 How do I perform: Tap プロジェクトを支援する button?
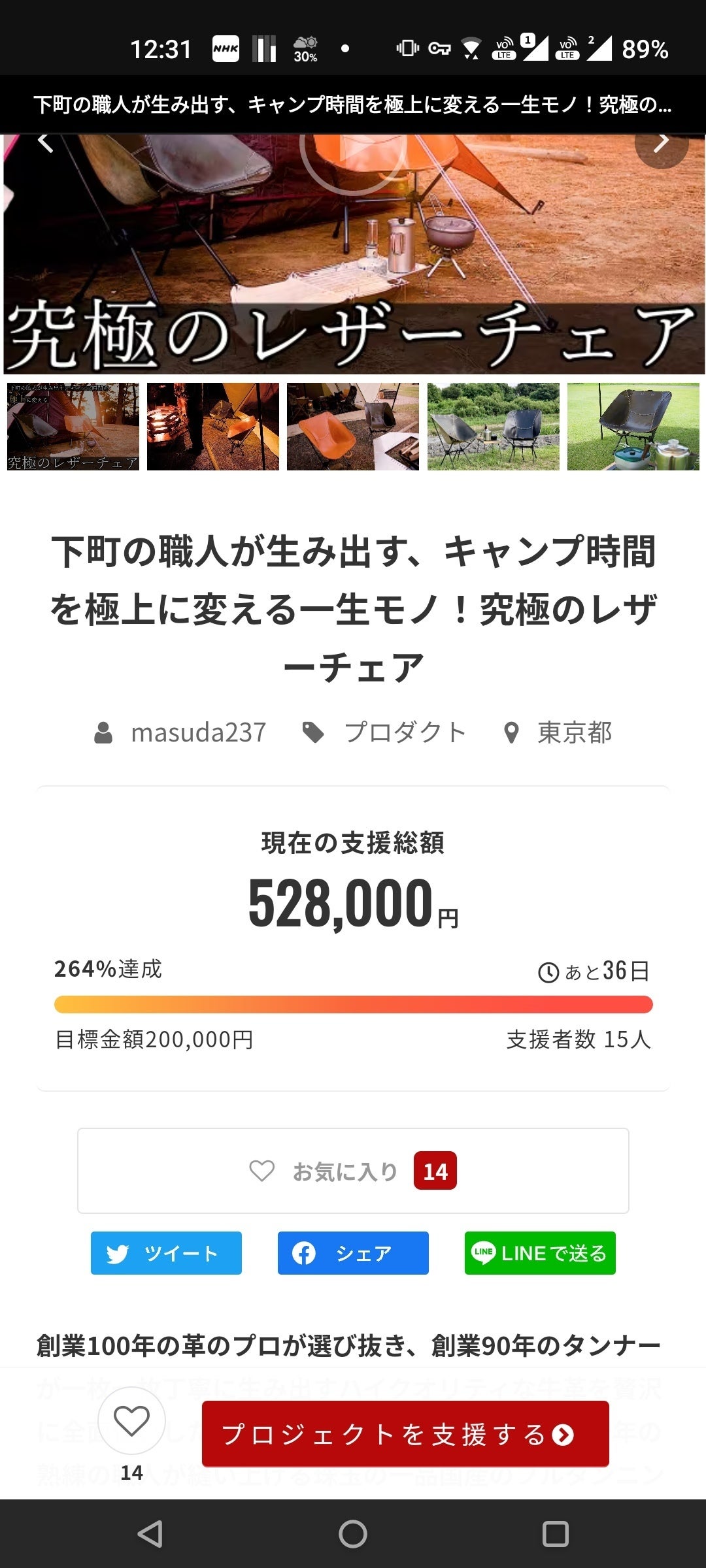point(405,1434)
